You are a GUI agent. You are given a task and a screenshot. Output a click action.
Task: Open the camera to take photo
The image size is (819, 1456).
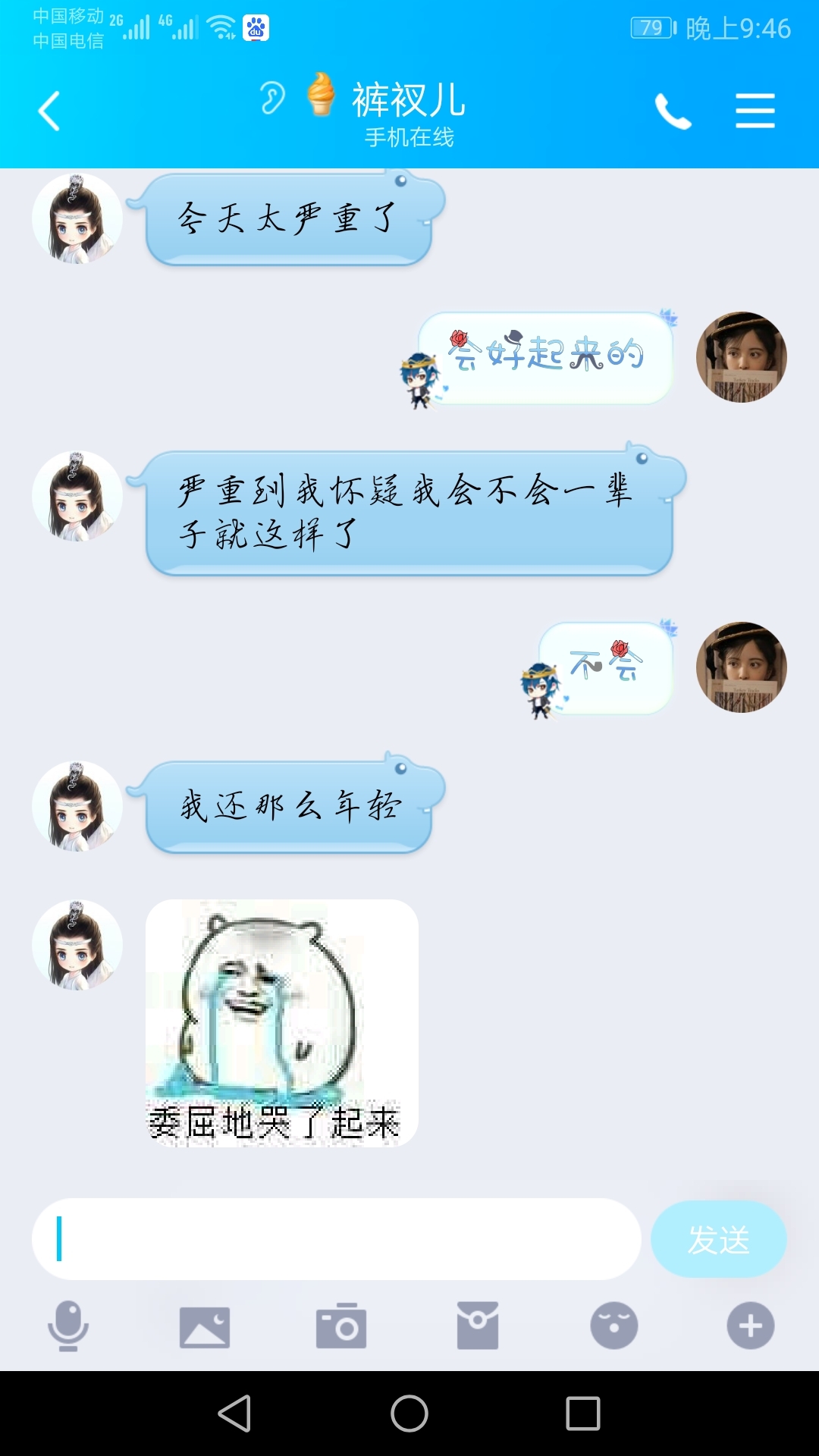pyautogui.click(x=341, y=1326)
